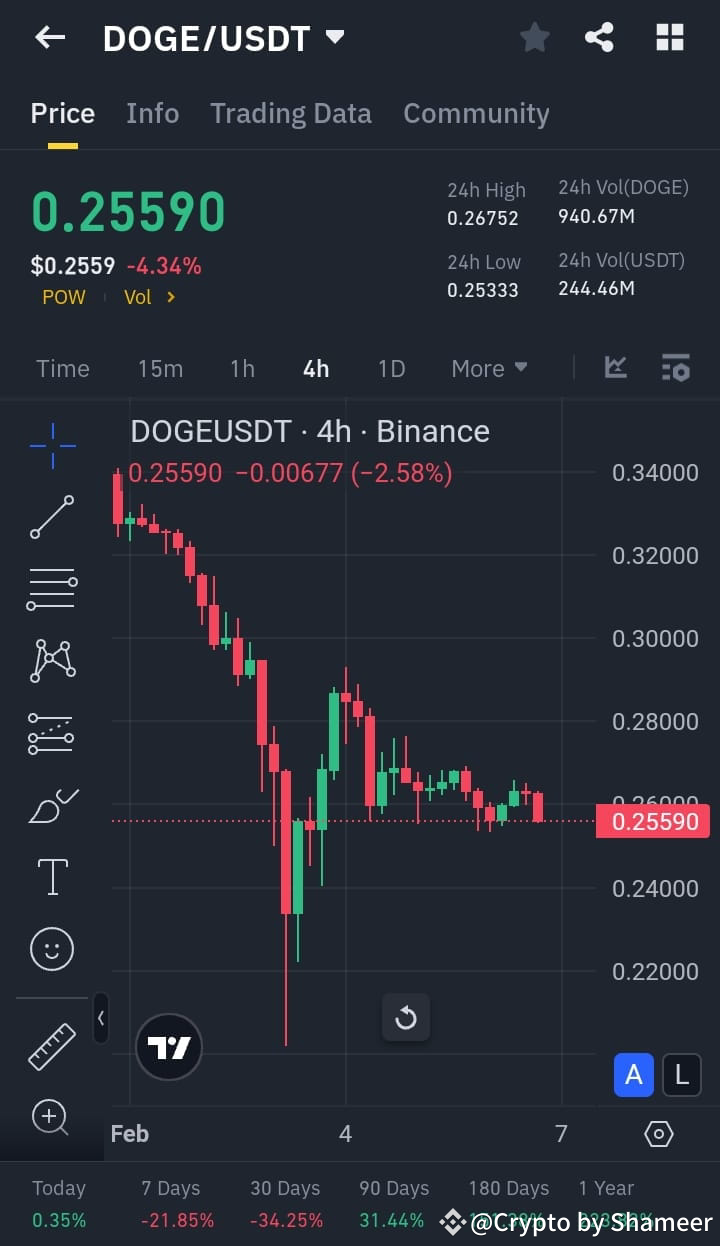Toggle auto scale with the A button
The width and height of the screenshot is (720, 1246).
633,1074
